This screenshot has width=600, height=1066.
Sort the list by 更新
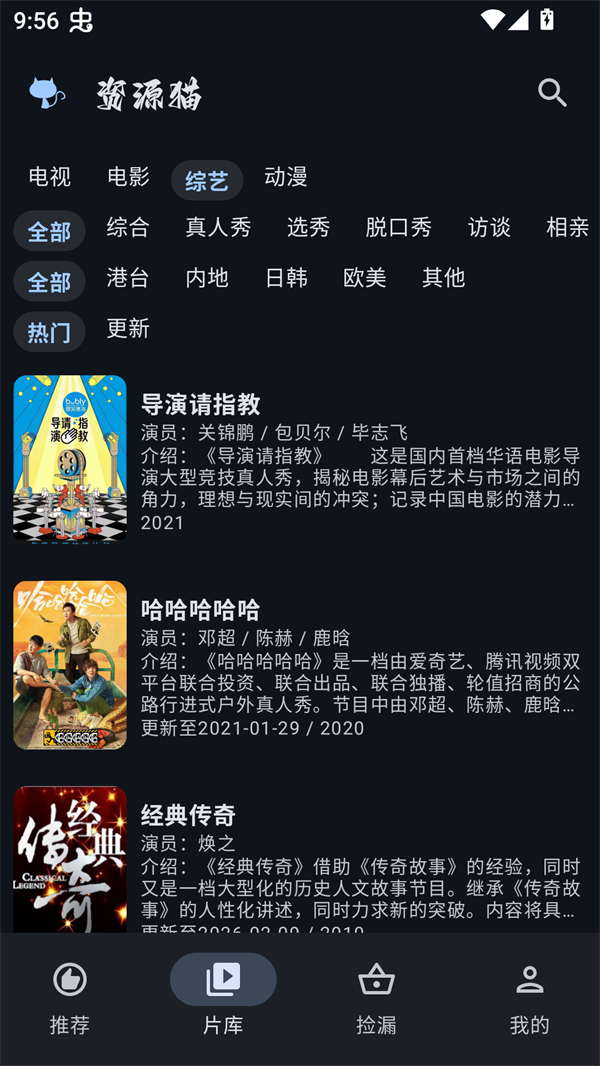tap(128, 328)
